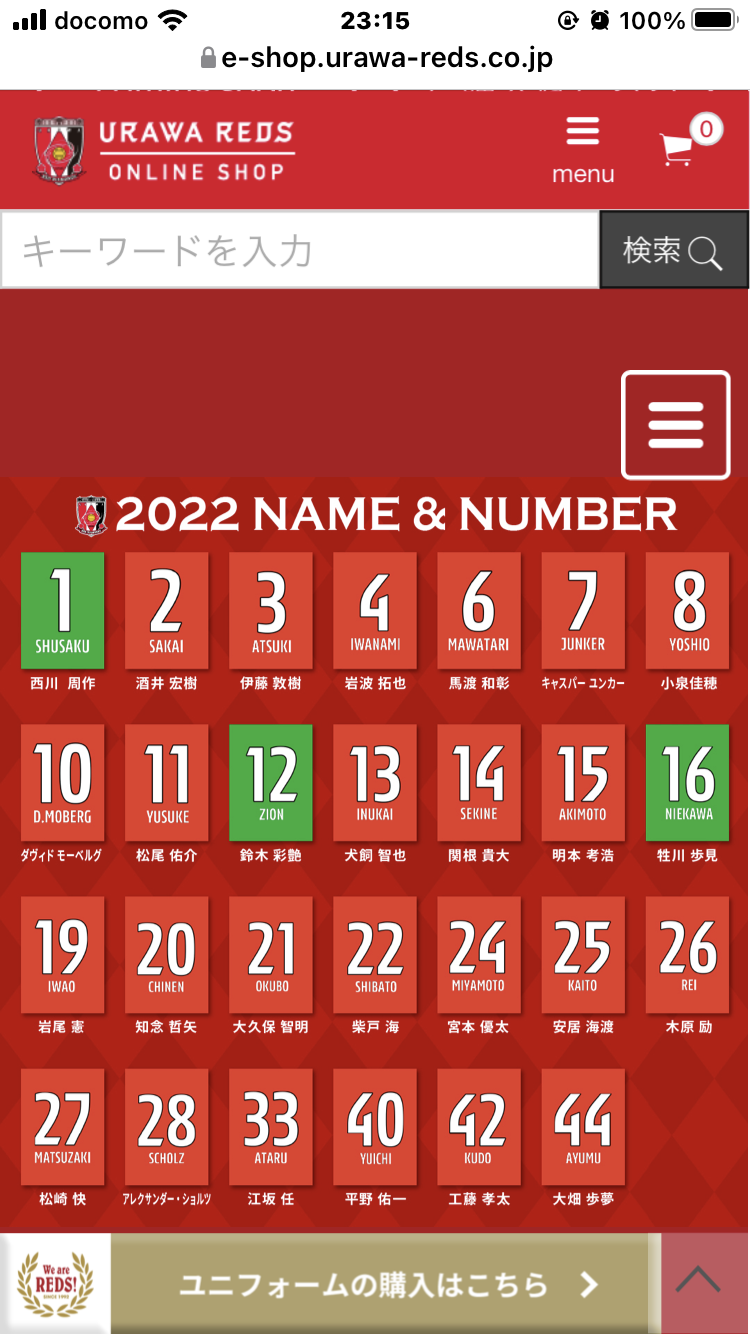Screen dimensions: 750x1334
Task: Select number 1 SHUSAKU jersey tile
Action: [62, 610]
